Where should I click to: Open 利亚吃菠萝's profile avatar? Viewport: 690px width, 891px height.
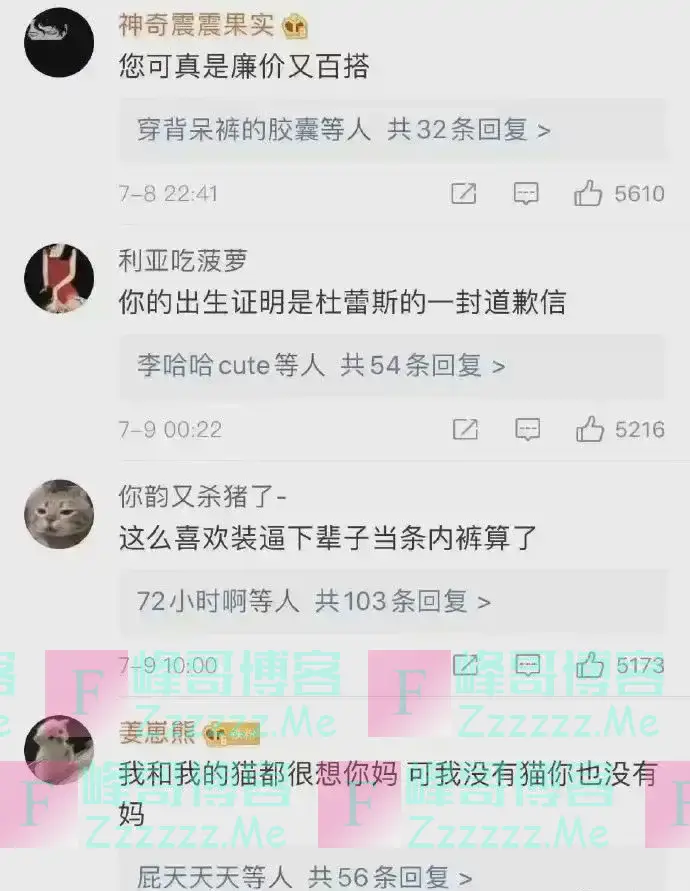point(59,282)
